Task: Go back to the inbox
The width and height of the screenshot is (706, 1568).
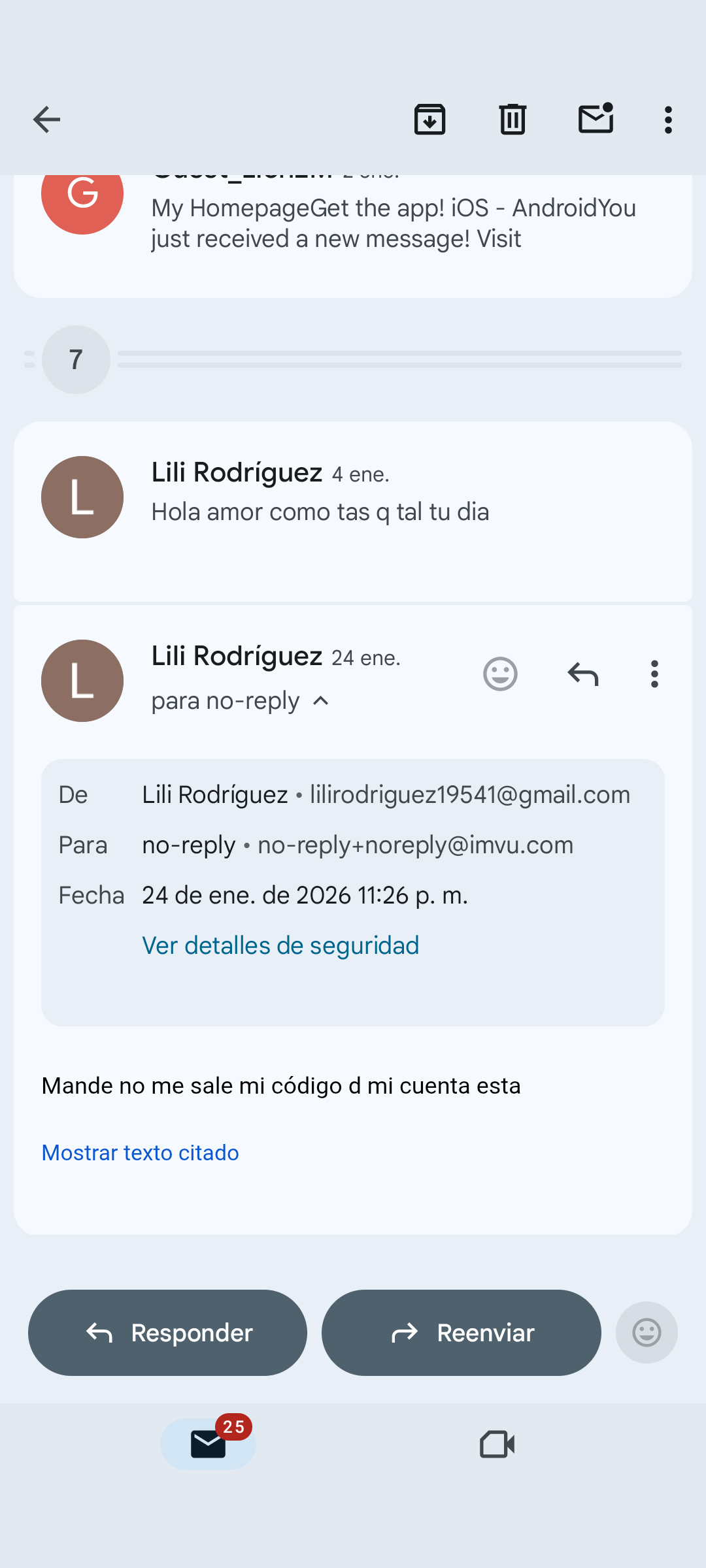Action: point(46,120)
